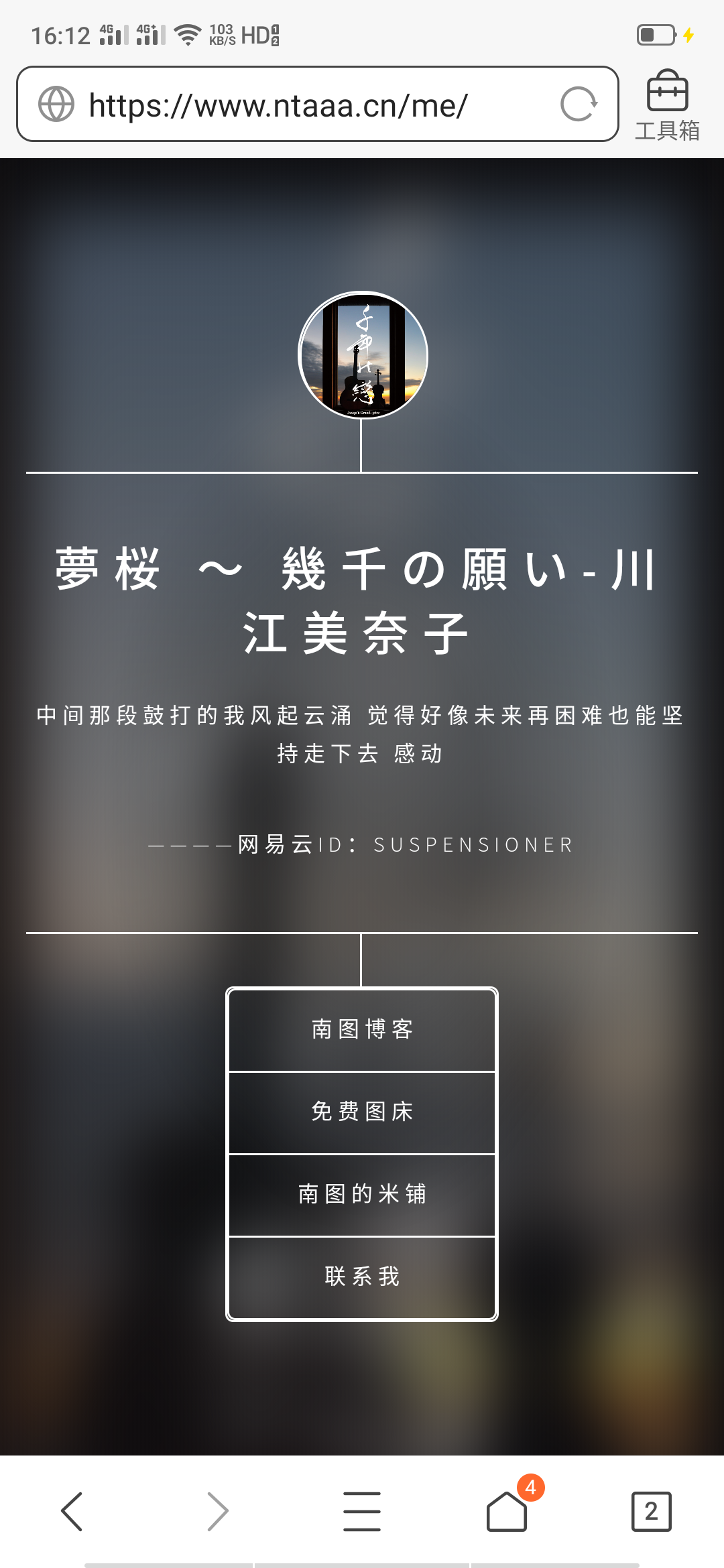Reload the current page
Image resolution: width=724 pixels, height=1568 pixels.
click(x=578, y=105)
